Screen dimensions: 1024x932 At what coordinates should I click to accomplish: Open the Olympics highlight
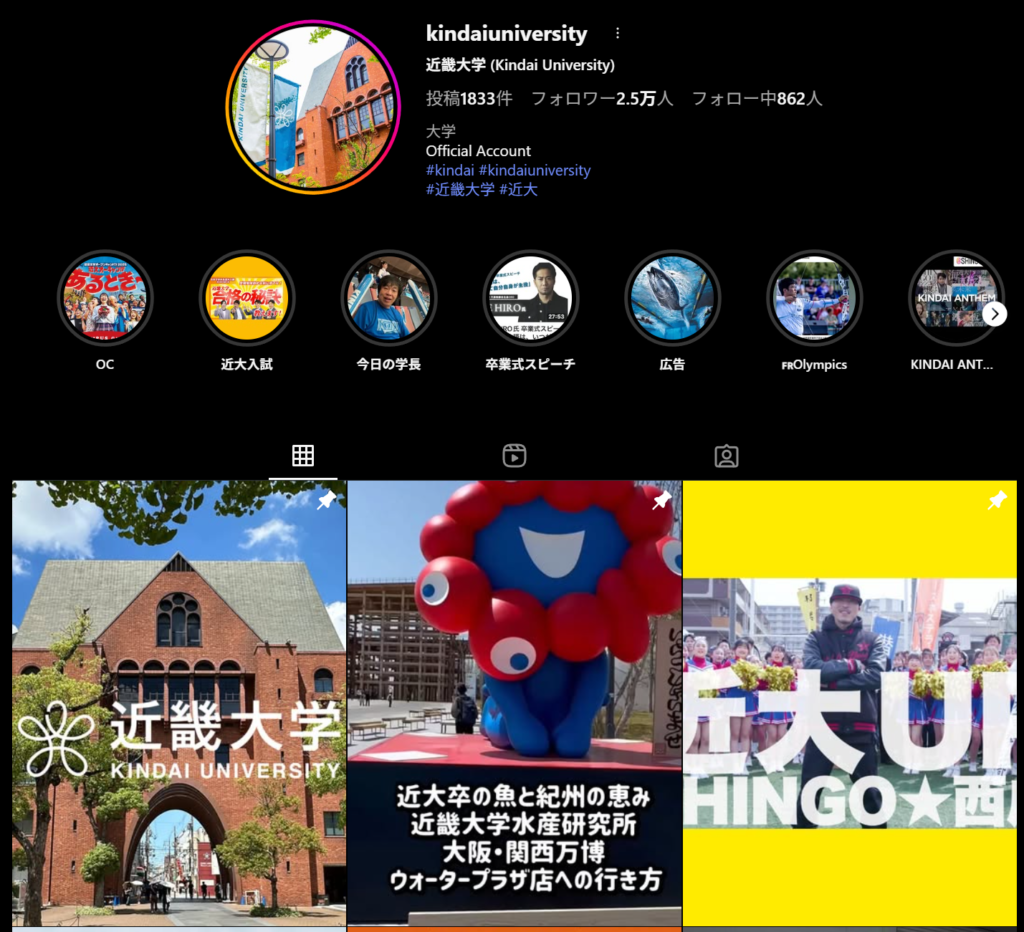coord(814,298)
